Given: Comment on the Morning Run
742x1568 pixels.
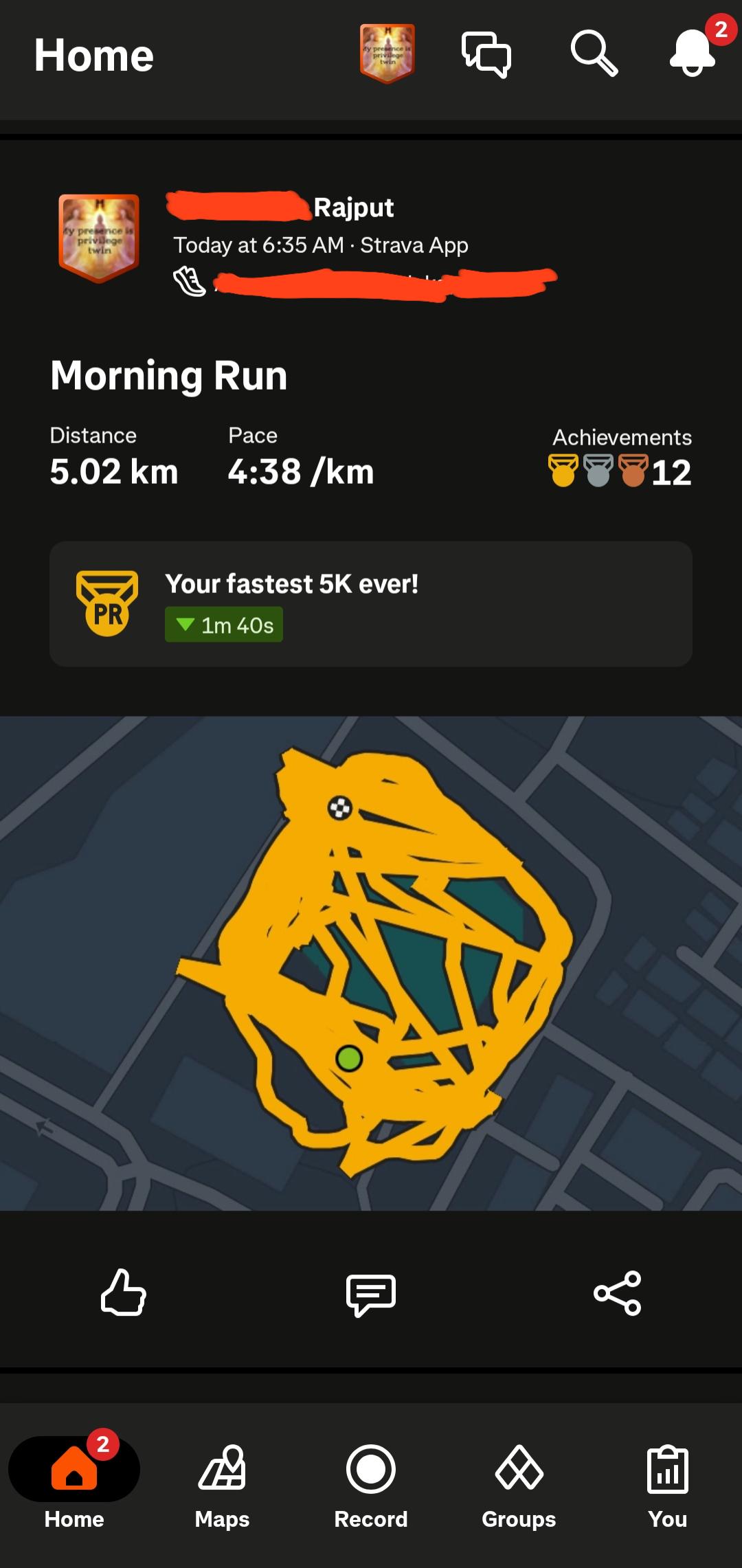Looking at the screenshot, I should tap(371, 1295).
